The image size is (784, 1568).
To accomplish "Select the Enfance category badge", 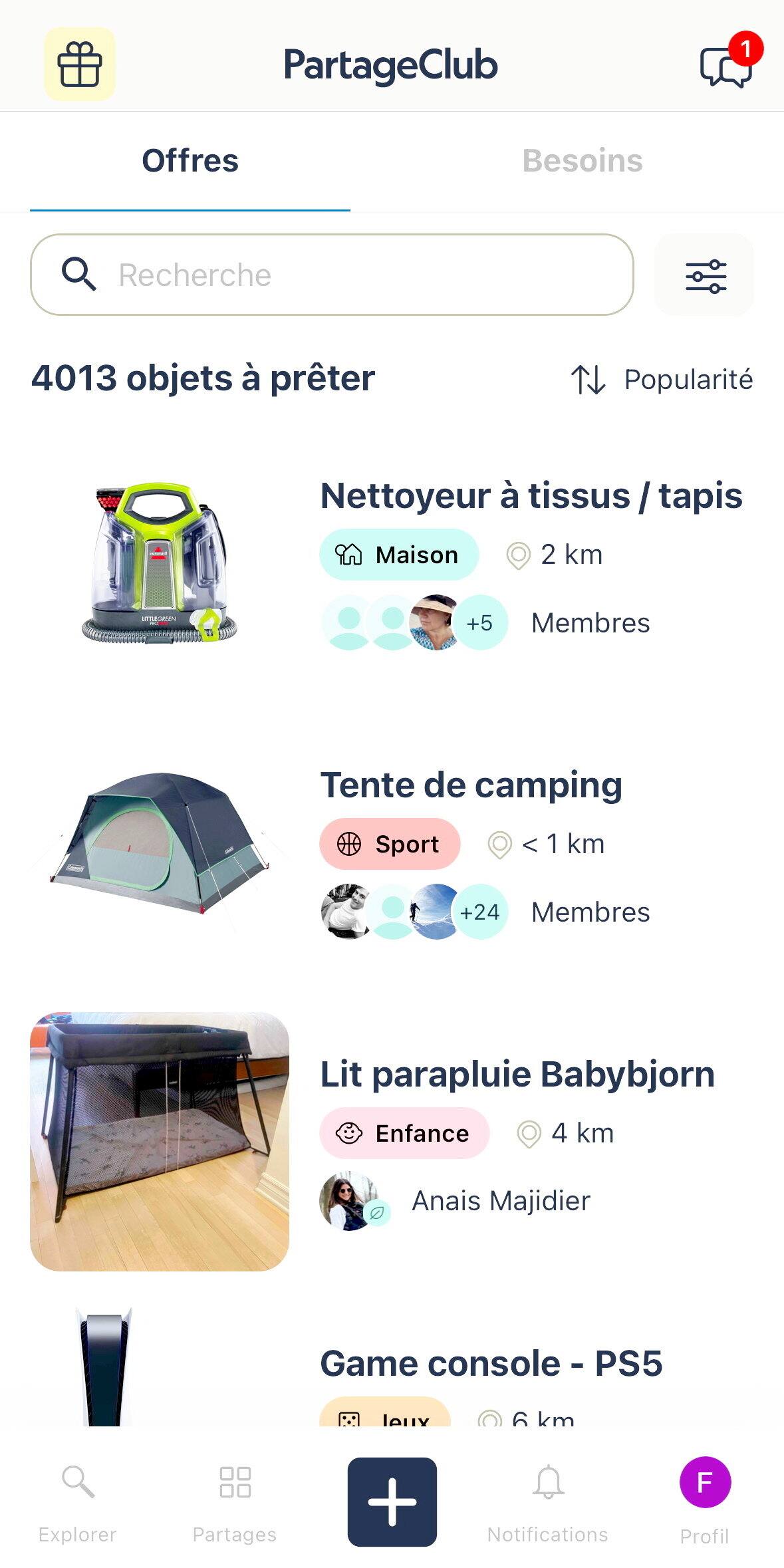I will [x=404, y=1133].
